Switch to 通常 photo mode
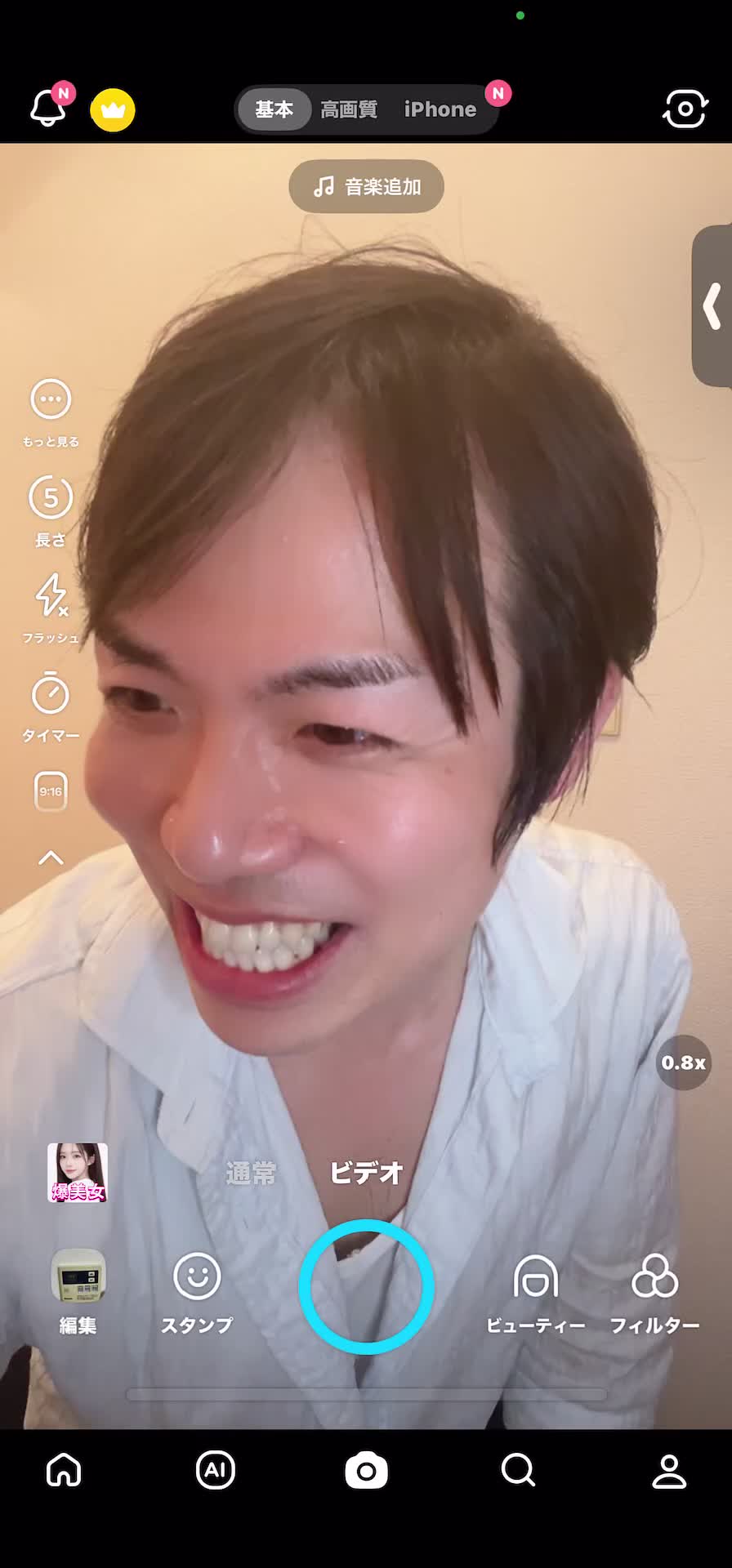732x1568 pixels. (x=251, y=1174)
